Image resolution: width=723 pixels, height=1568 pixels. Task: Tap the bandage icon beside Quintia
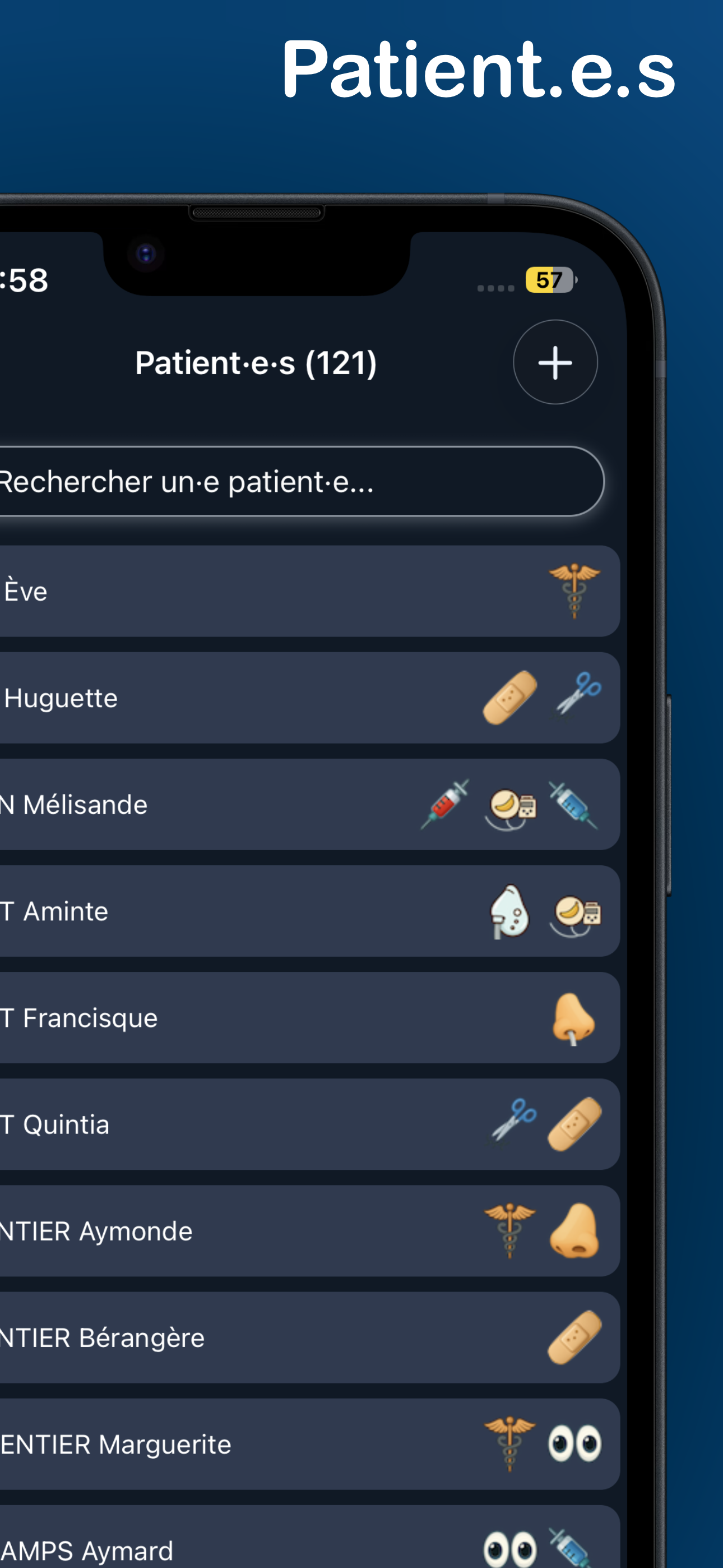tap(574, 1125)
